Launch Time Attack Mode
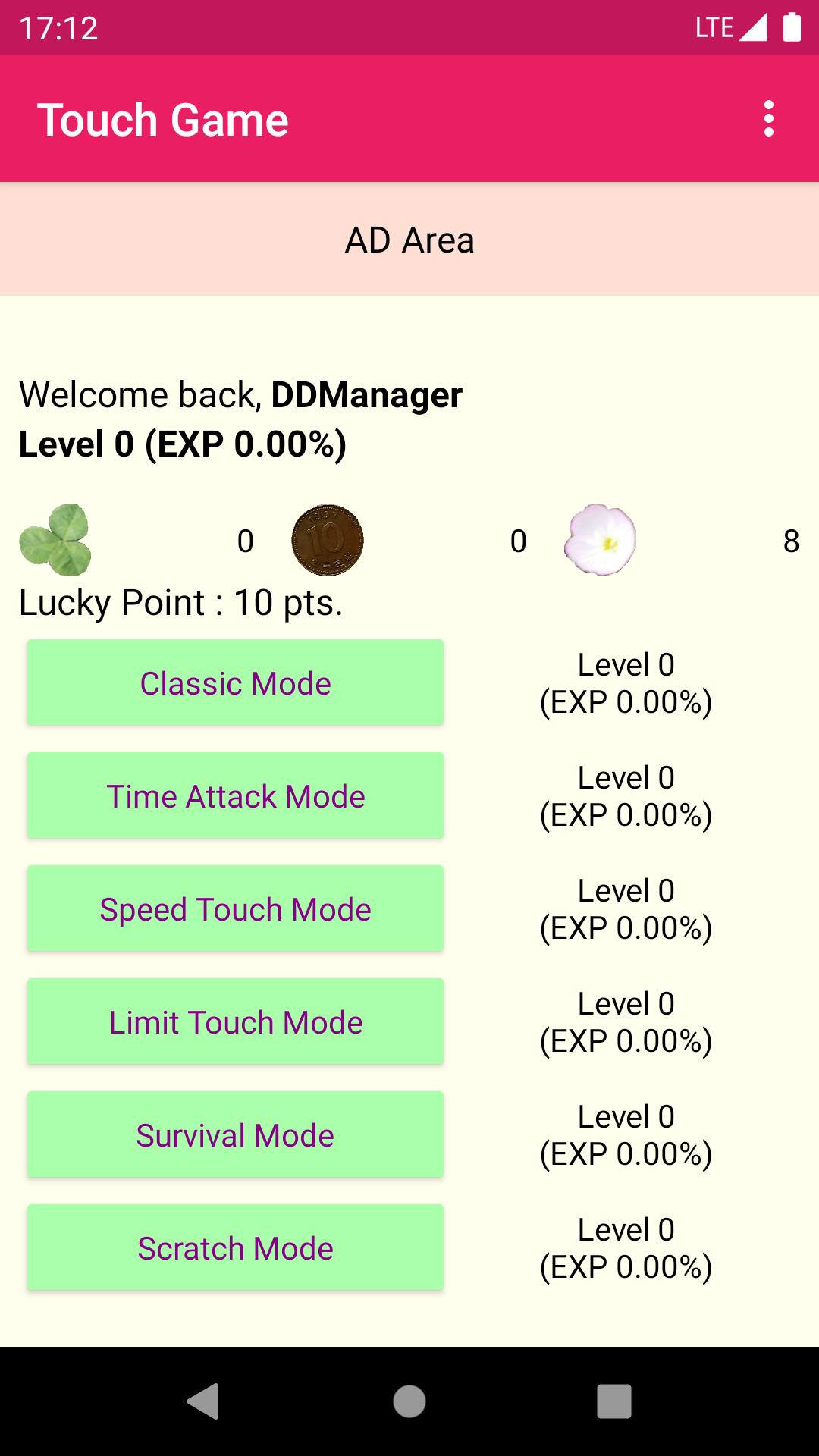The image size is (819, 1456). coord(235,795)
